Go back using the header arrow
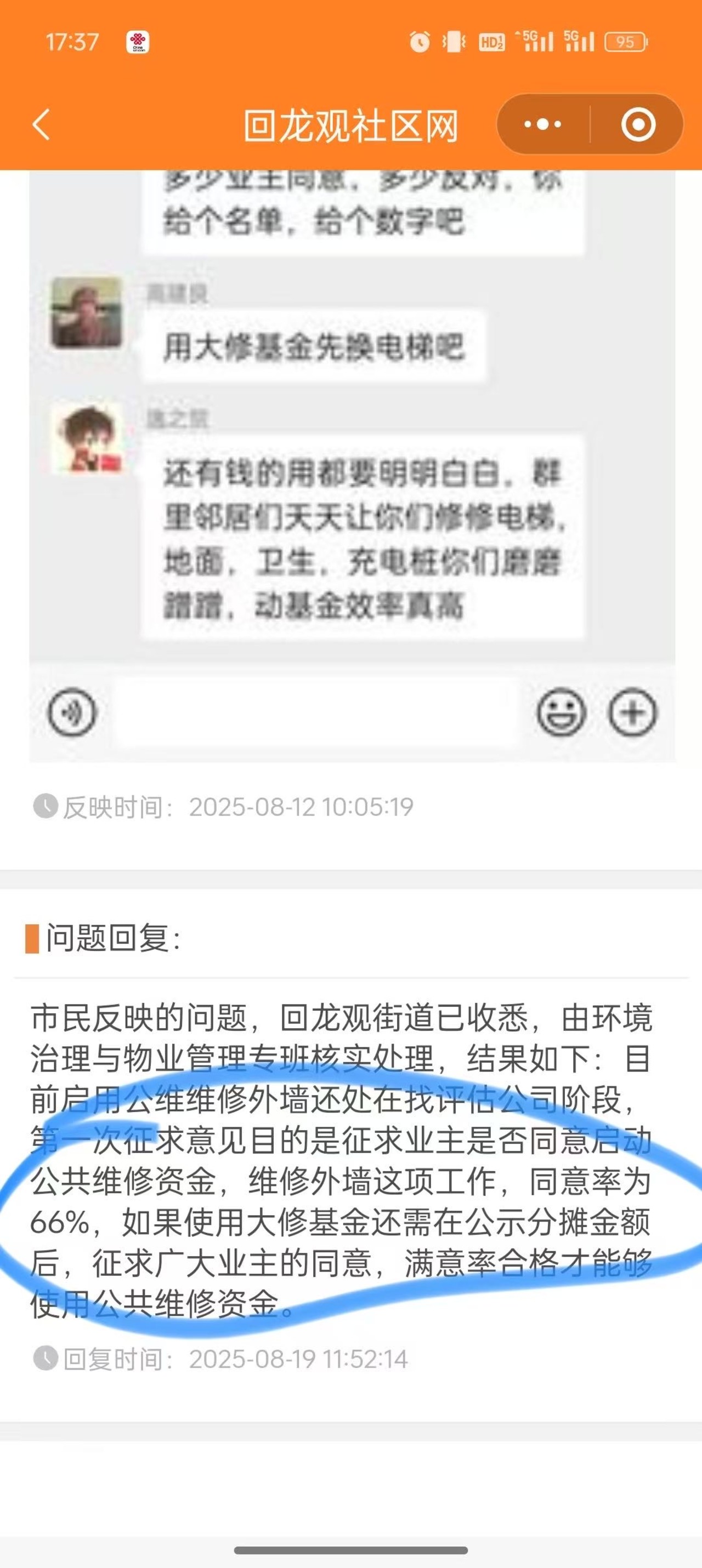 coord(42,125)
